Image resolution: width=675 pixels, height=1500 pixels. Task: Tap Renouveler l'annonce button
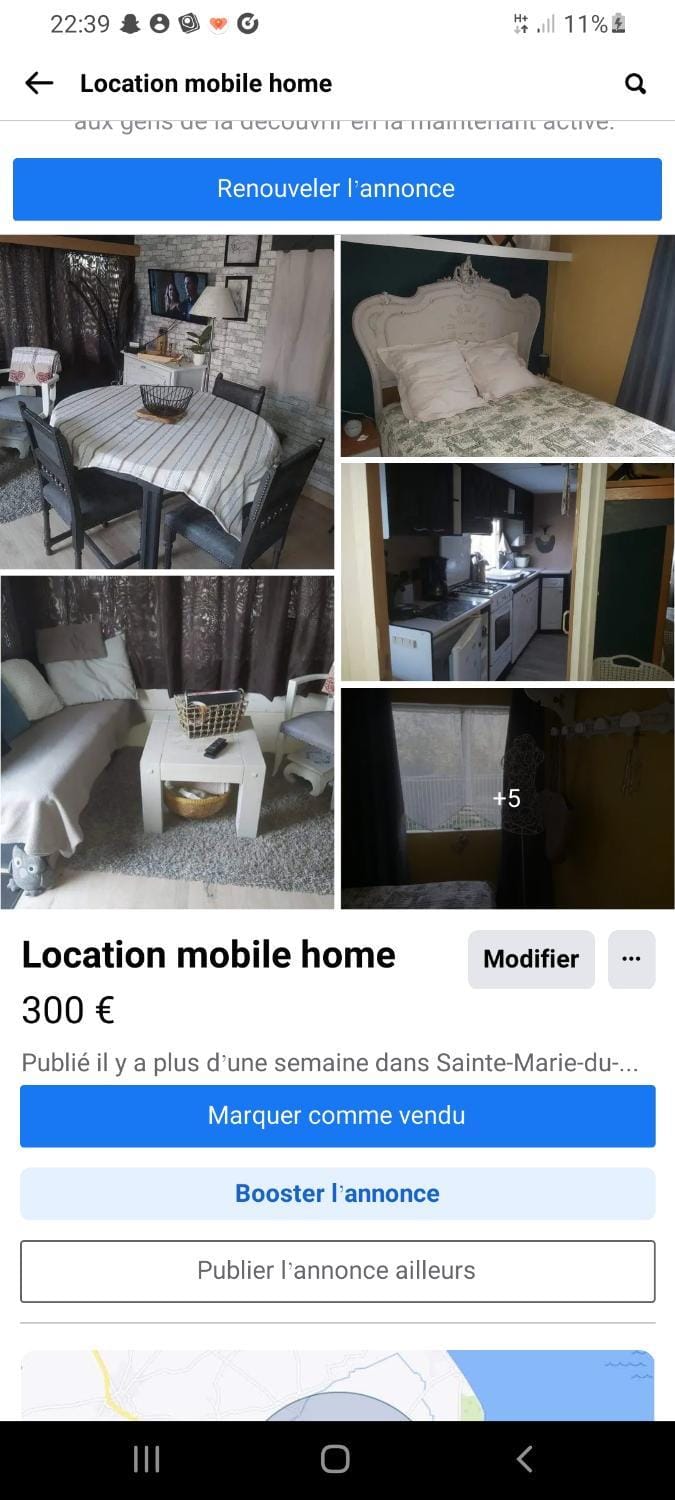click(337, 189)
